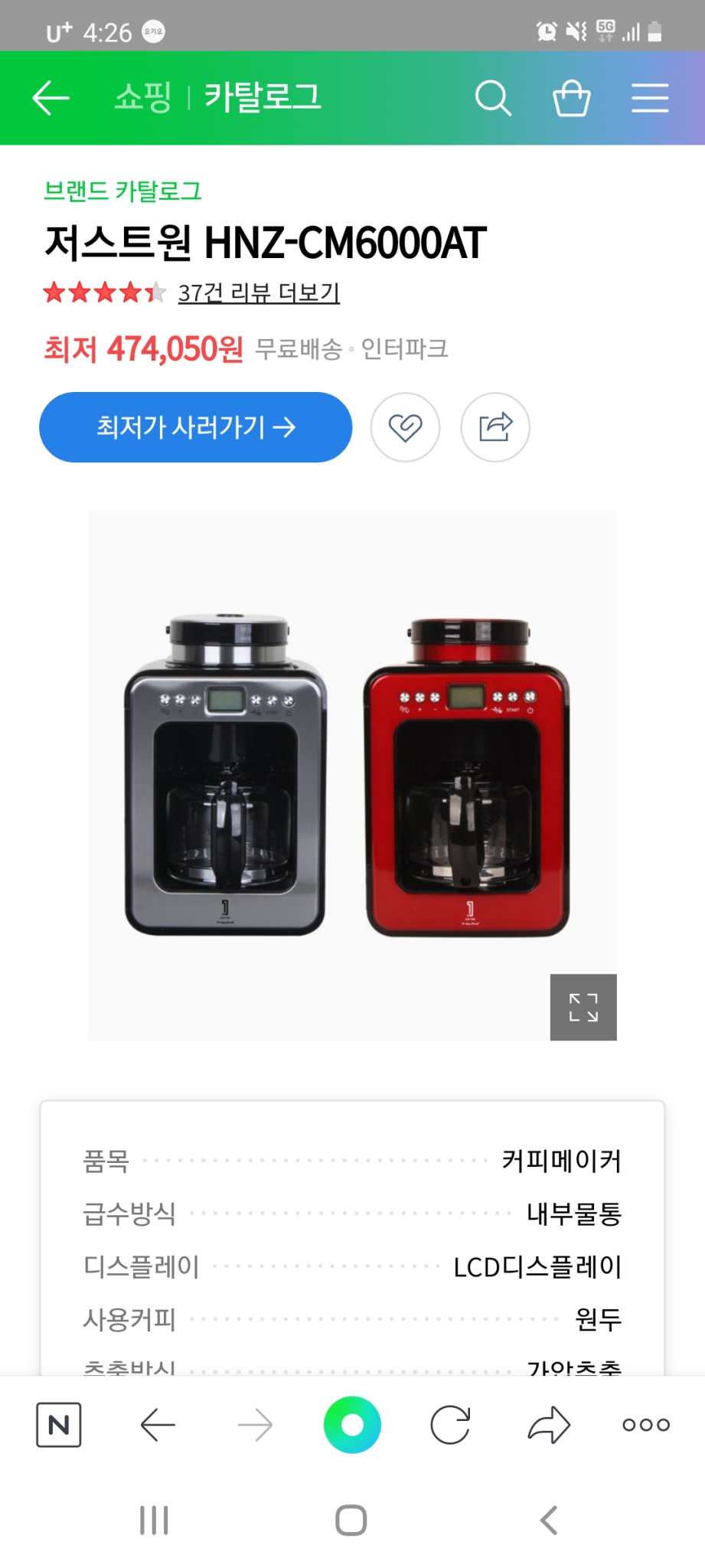The image size is (705, 1568).
Task: Expand the product image to fullscreen
Action: [x=583, y=1008]
